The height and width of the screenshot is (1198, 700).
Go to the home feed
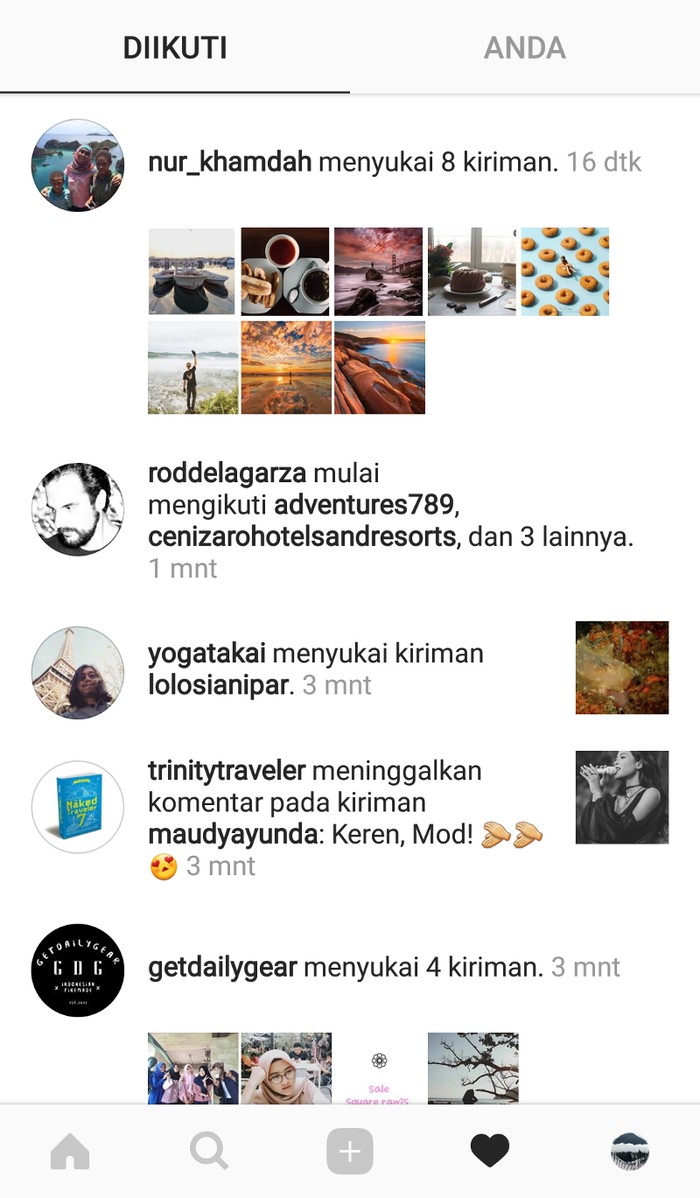[x=70, y=1152]
